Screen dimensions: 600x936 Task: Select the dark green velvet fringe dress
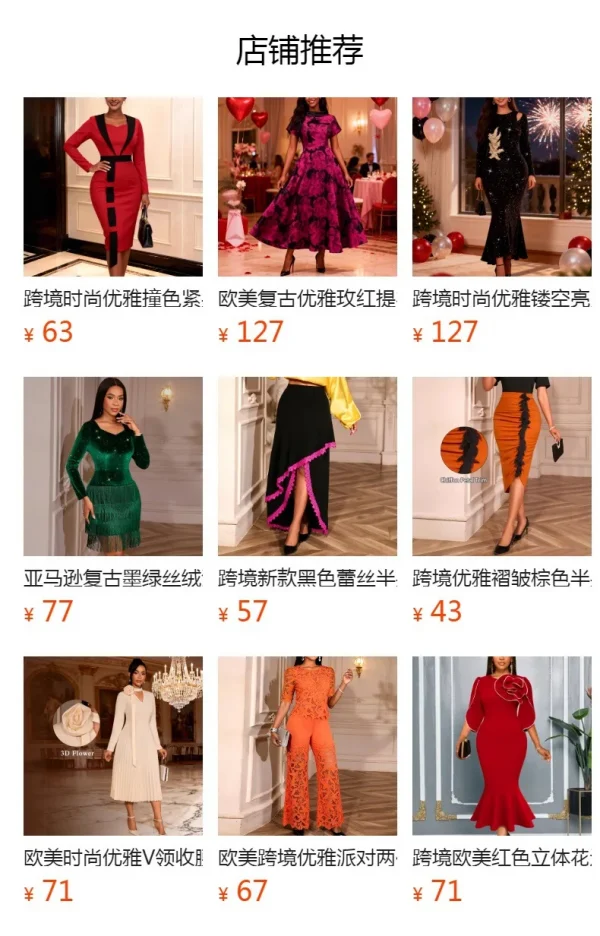(113, 466)
